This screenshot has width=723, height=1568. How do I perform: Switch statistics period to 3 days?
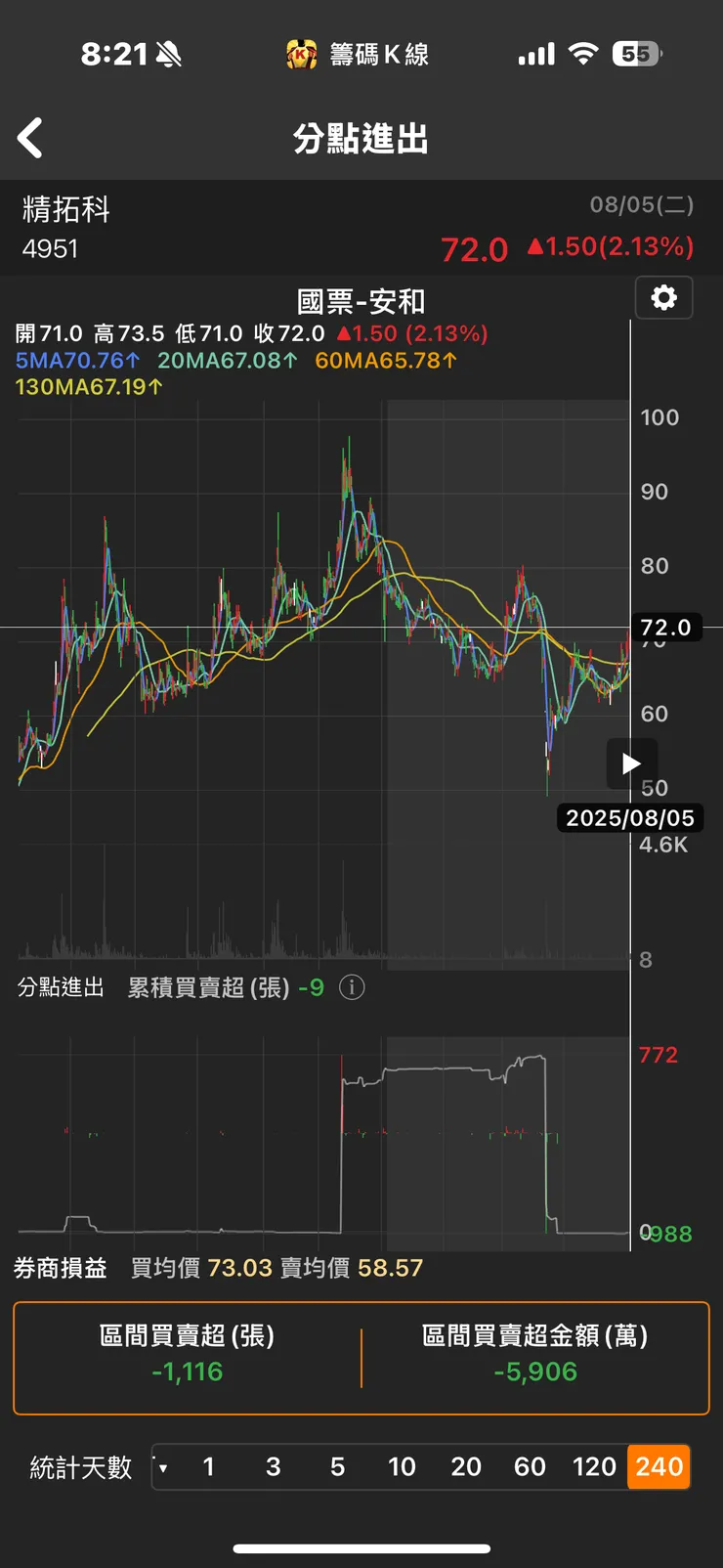[x=273, y=1466]
